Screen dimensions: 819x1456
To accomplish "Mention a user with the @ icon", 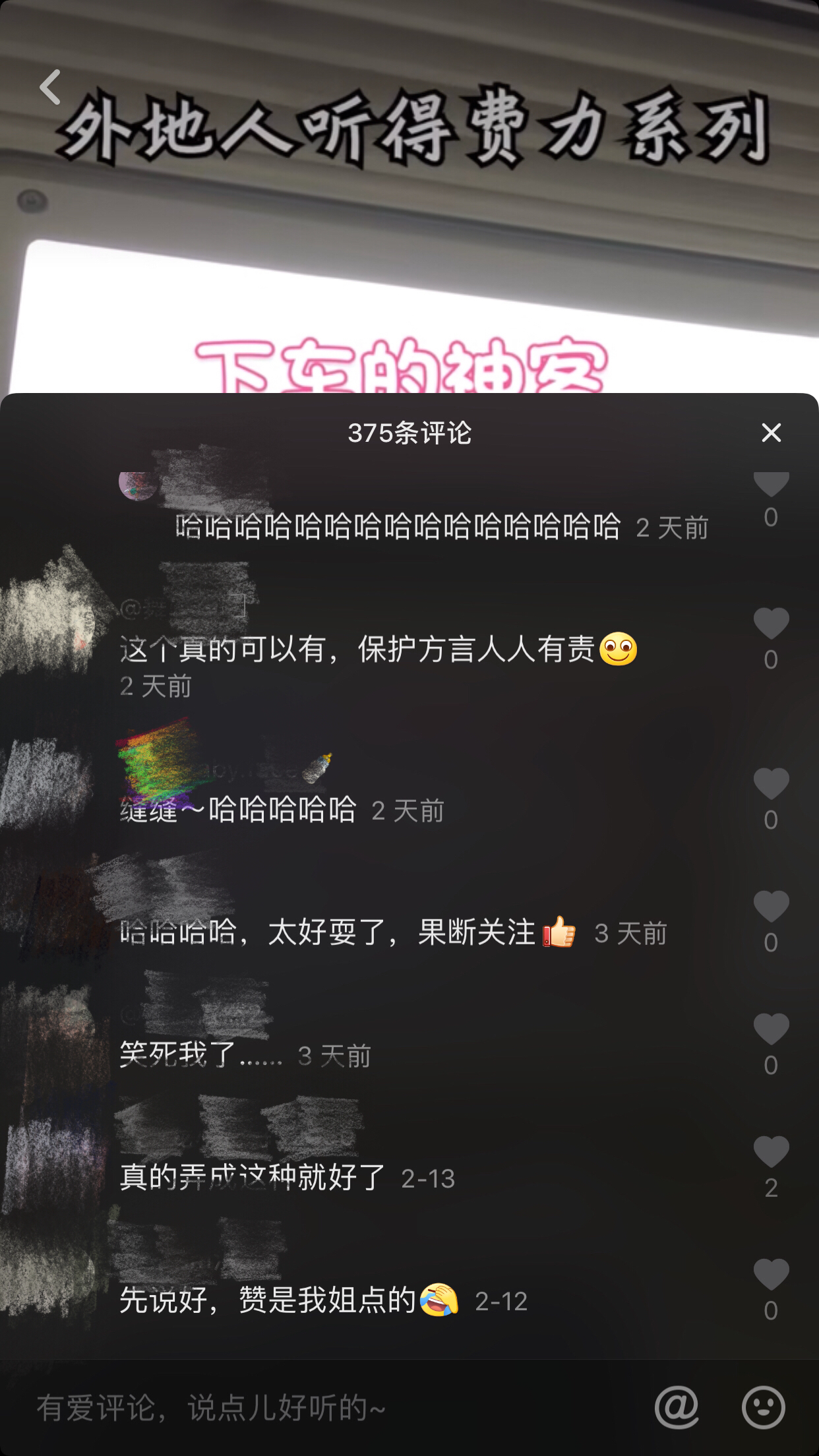I will [677, 1407].
